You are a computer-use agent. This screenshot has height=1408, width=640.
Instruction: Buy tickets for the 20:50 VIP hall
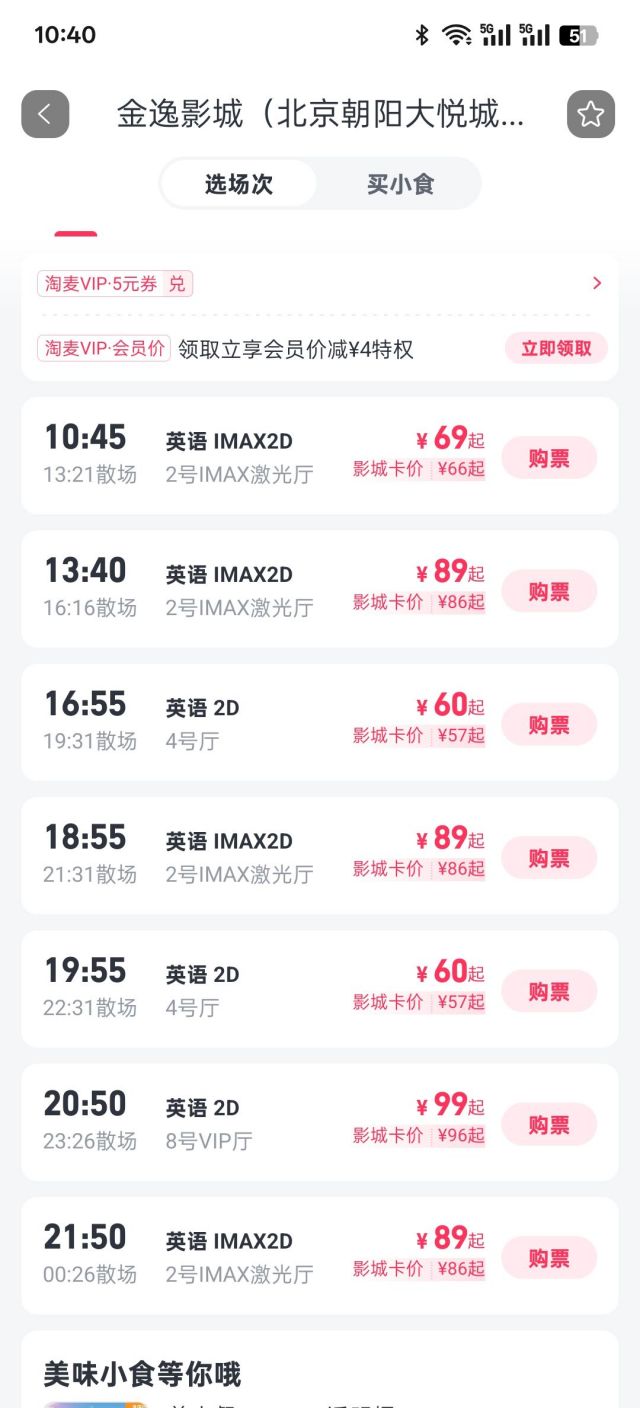pos(548,1124)
